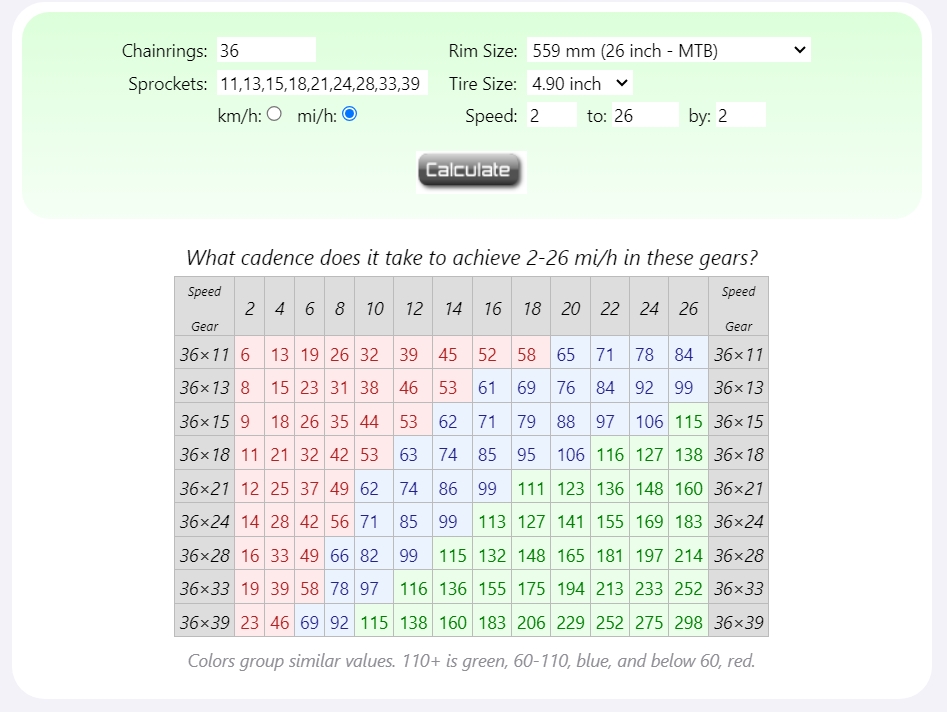The image size is (947, 712).
Task: Select the km/h speed unit
Action: 275,114
